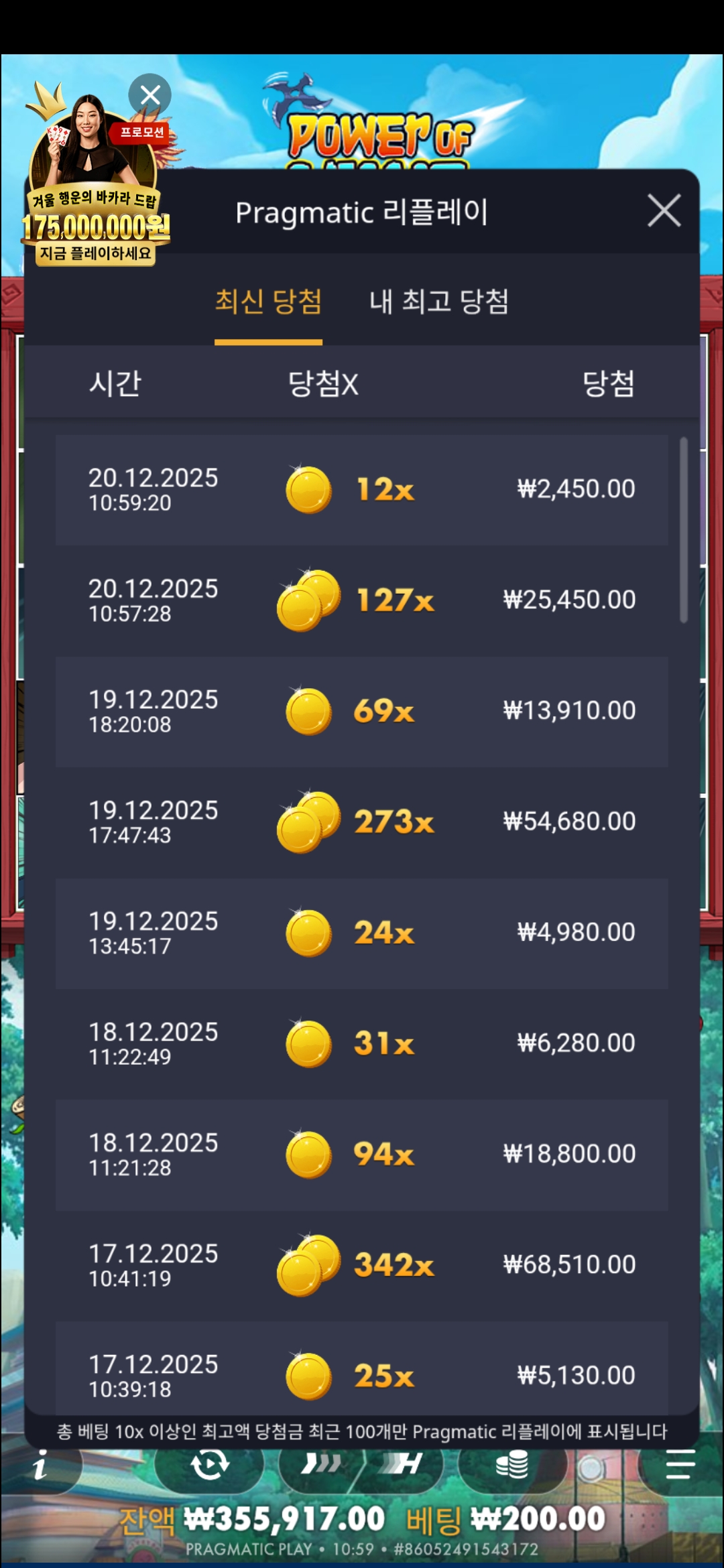
Task: Toggle the turbo spin arrows
Action: click(320, 1465)
